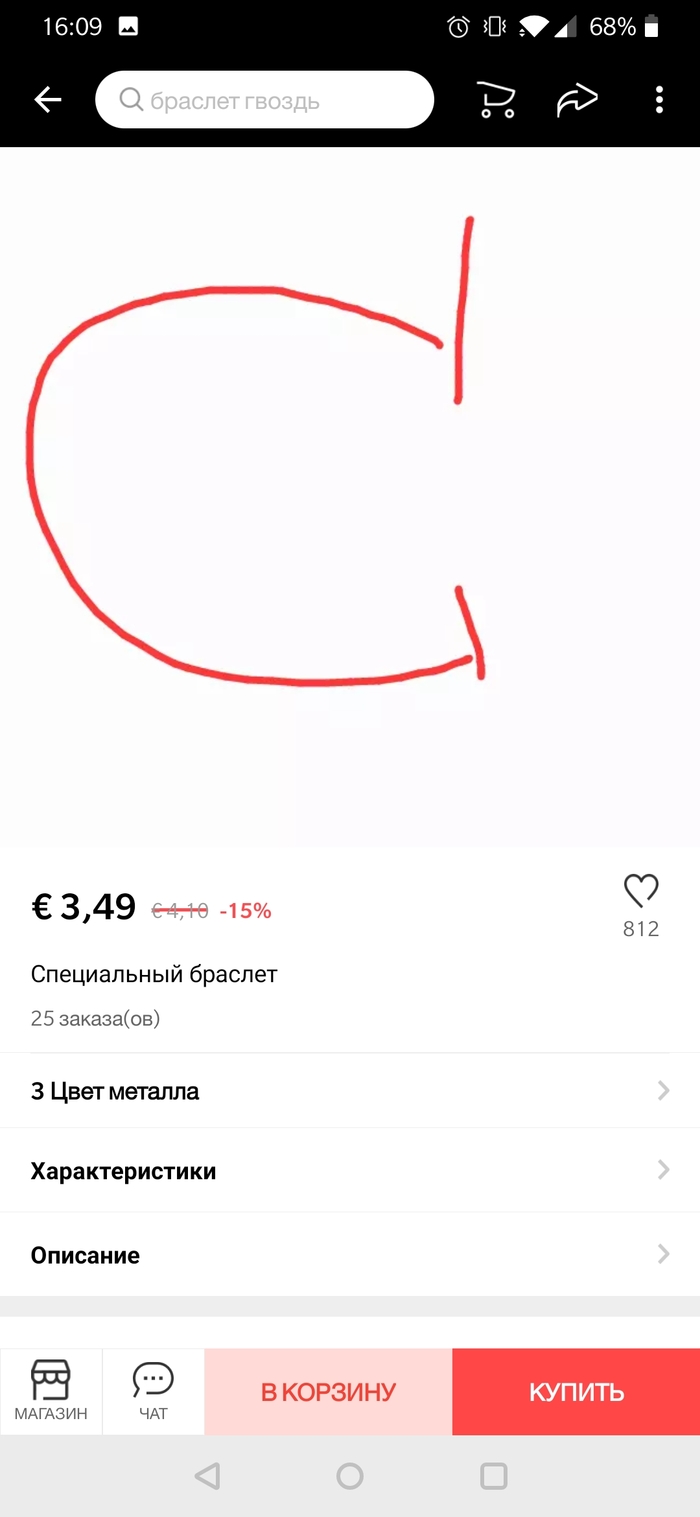This screenshot has height=1517, width=700.
Task: Open the three-dot overflow menu
Action: click(659, 99)
